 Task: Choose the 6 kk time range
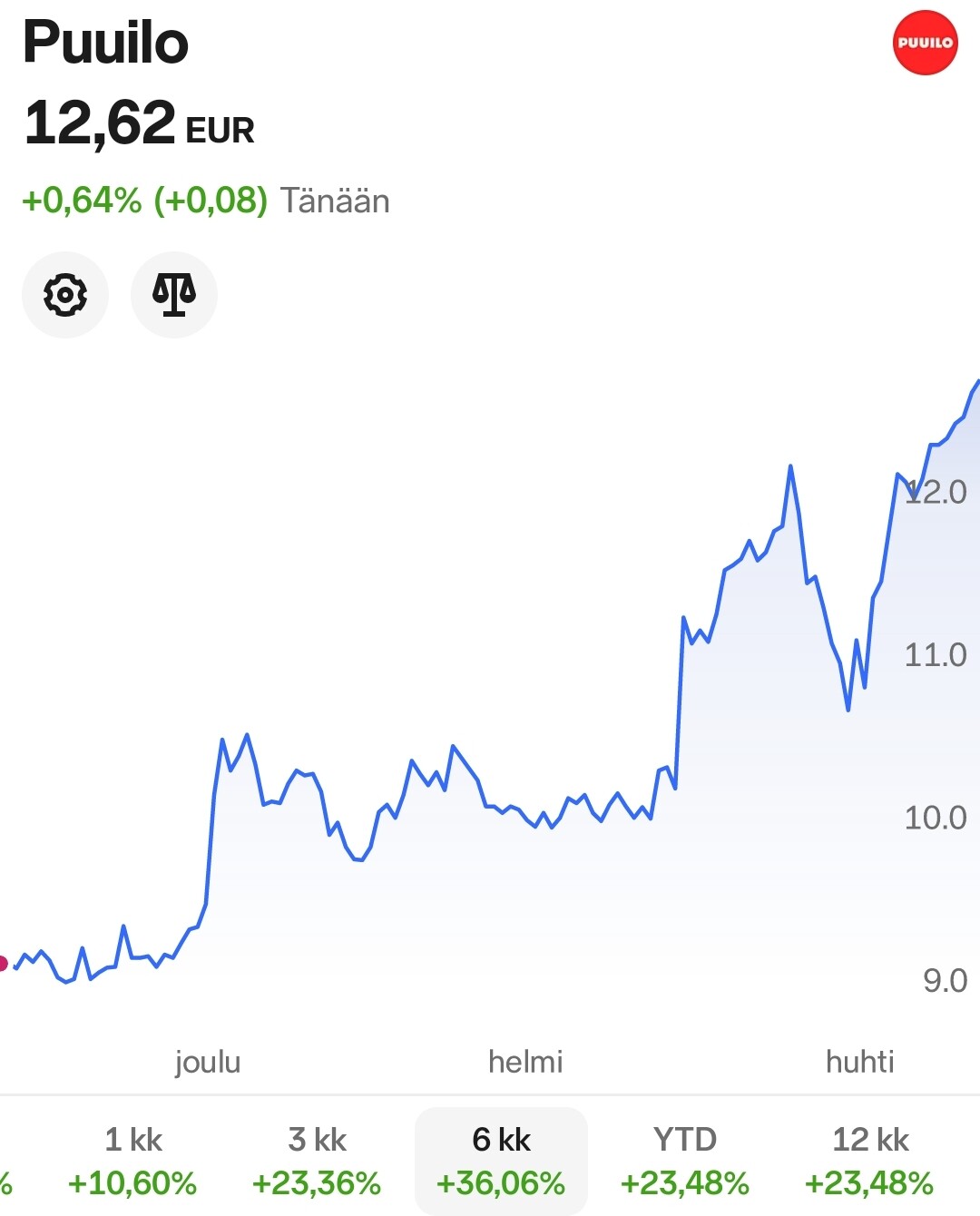[x=501, y=1161]
